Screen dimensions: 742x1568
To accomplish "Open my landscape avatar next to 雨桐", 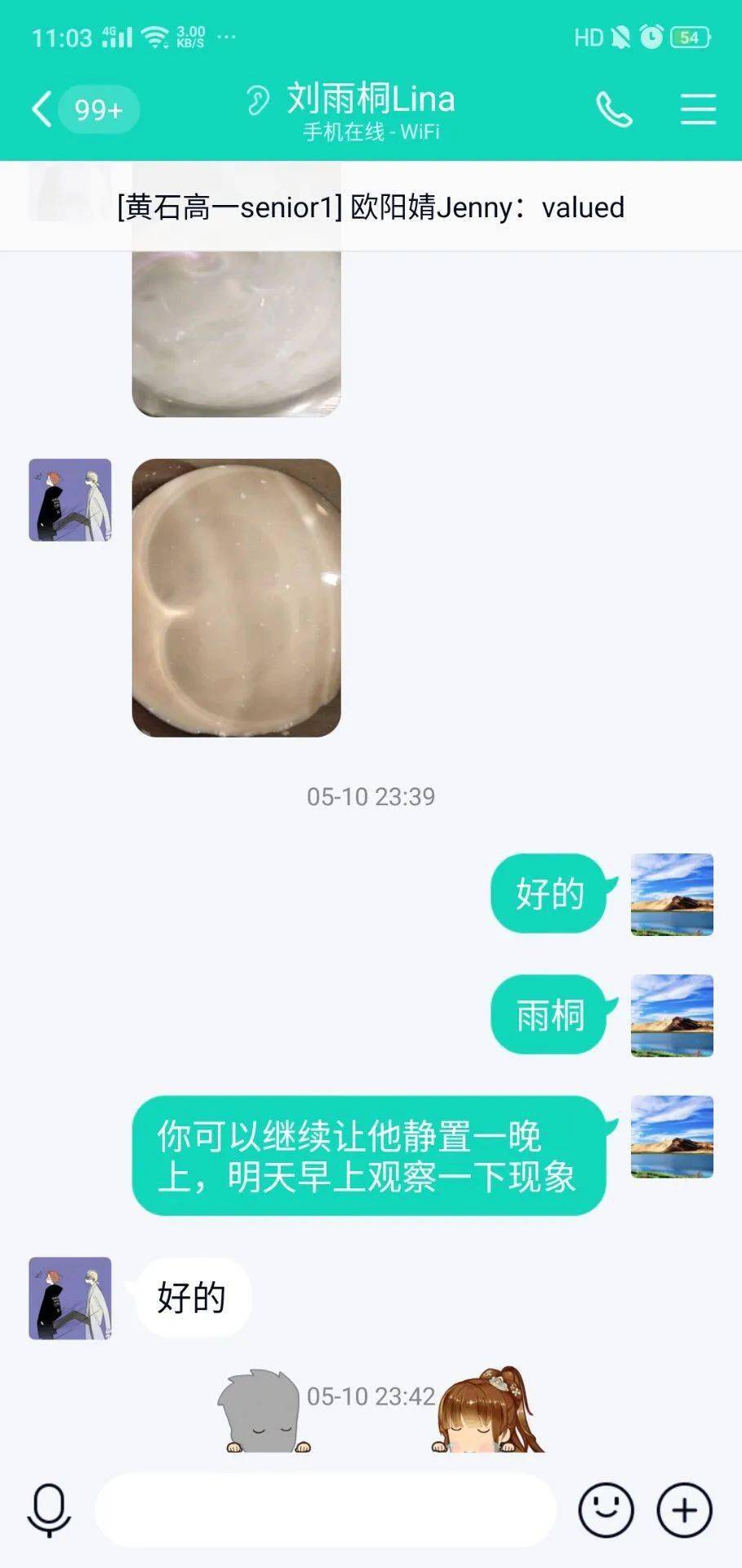I will pyautogui.click(x=672, y=1015).
